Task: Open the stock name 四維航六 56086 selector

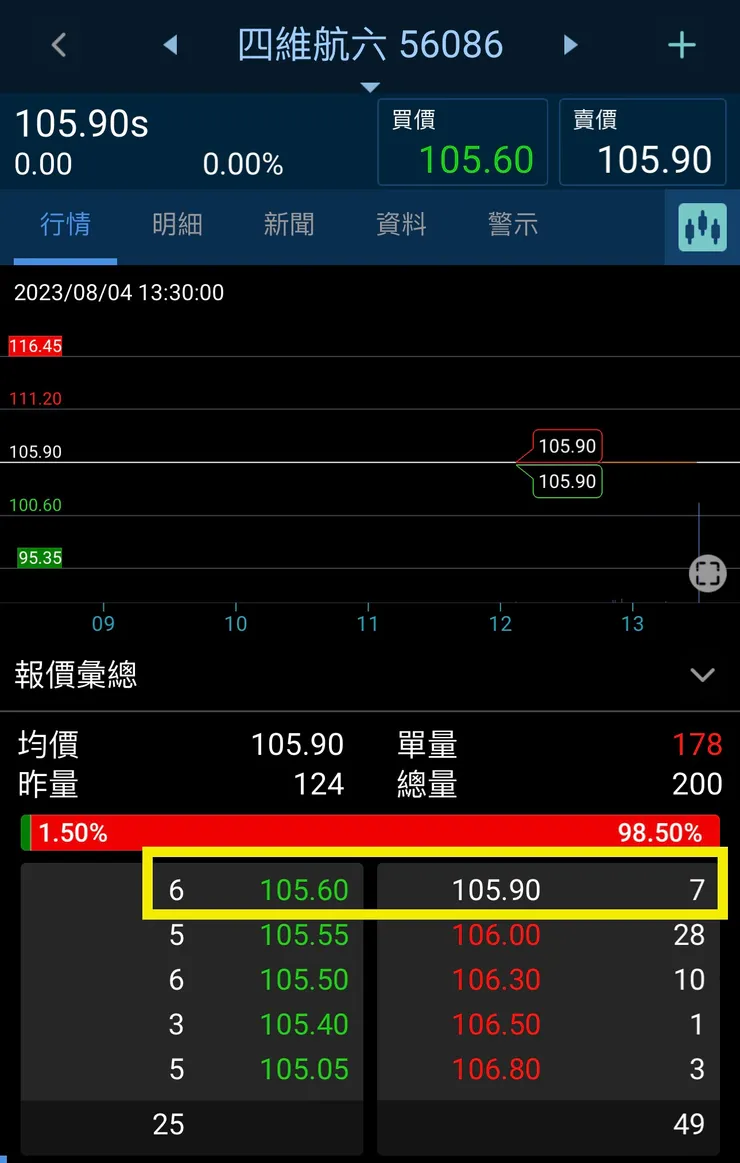Action: click(370, 44)
